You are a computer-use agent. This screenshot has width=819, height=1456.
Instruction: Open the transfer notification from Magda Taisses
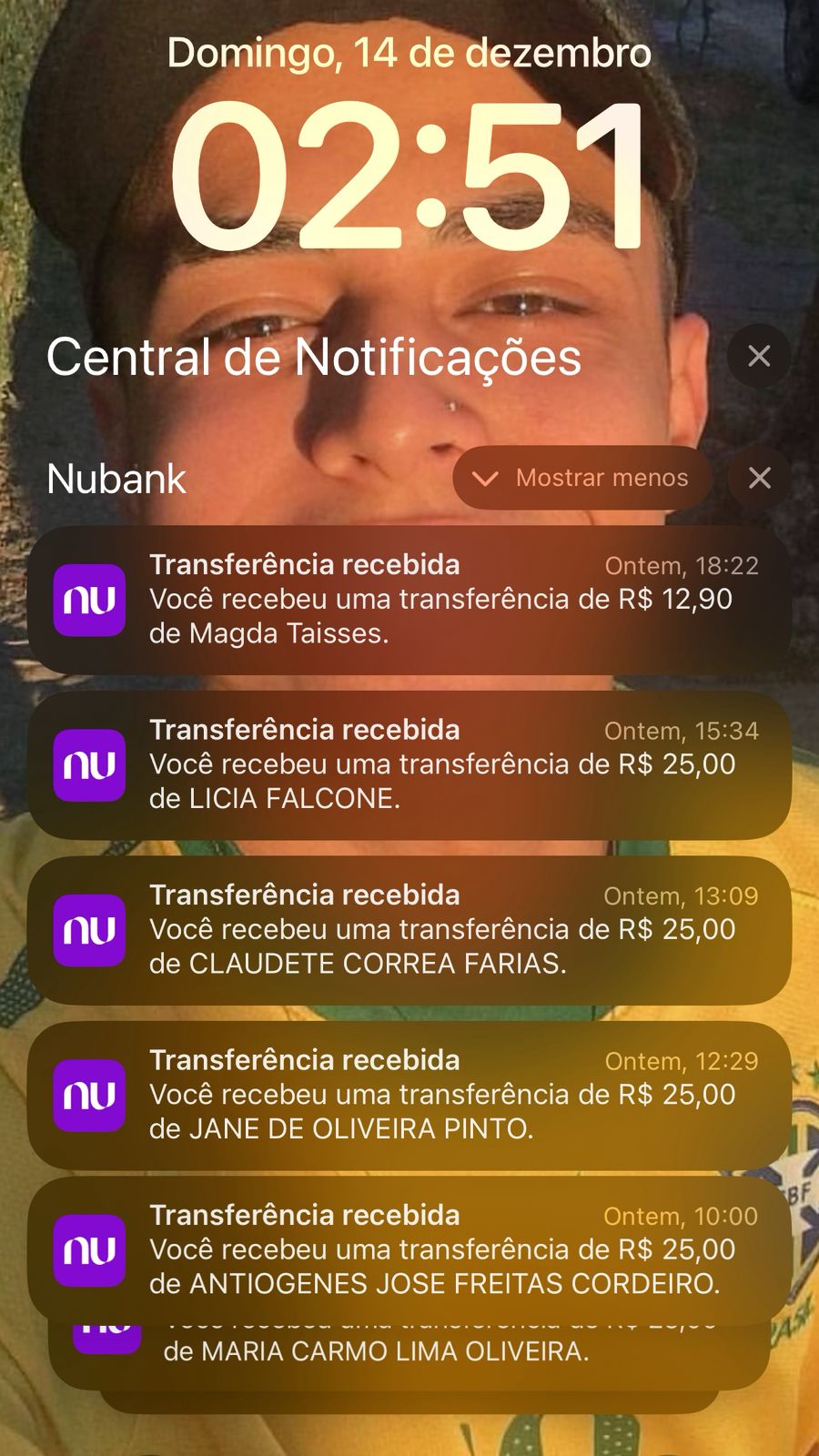tap(409, 600)
